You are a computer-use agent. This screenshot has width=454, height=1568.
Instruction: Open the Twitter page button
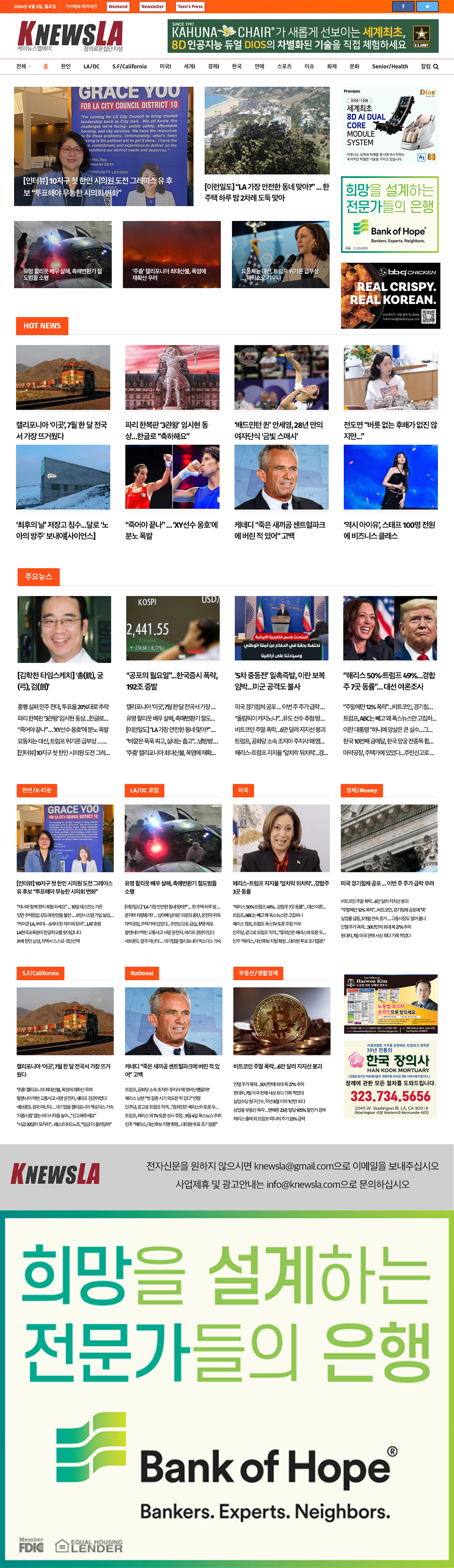pos(427,6)
